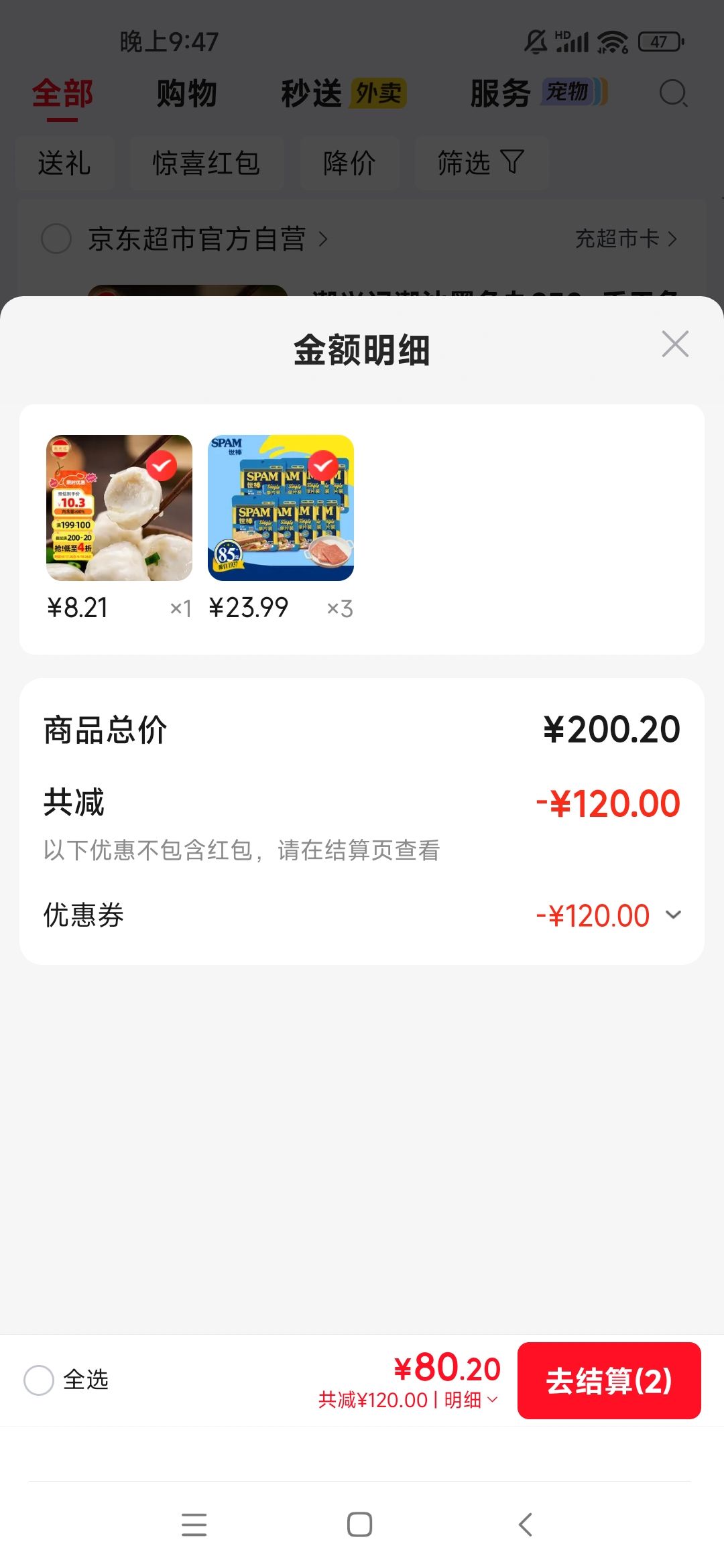Tap 去结算(2) to check out
Image resolution: width=724 pixels, height=1568 pixels.
(x=609, y=1380)
